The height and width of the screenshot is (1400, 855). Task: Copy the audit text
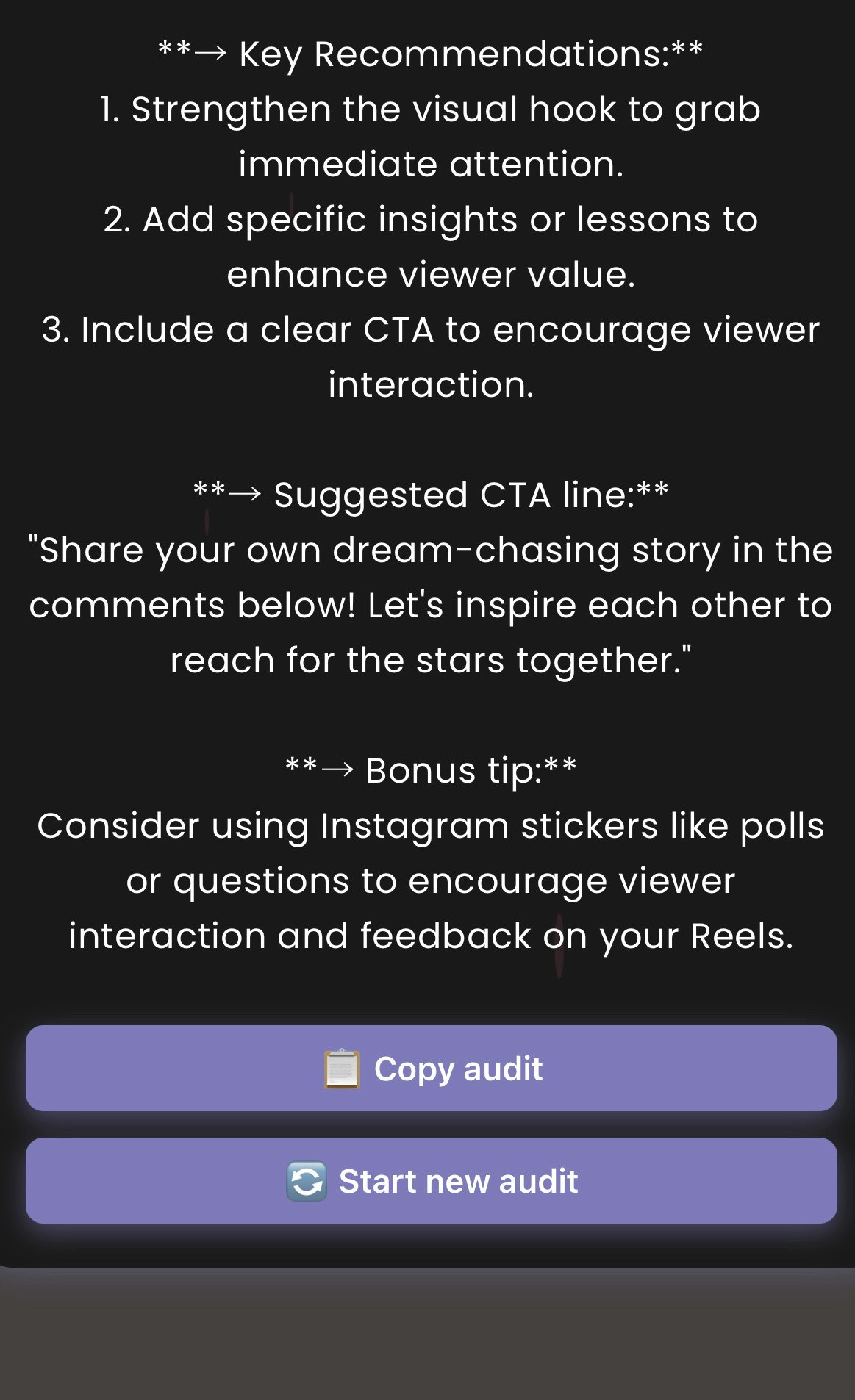(431, 1068)
